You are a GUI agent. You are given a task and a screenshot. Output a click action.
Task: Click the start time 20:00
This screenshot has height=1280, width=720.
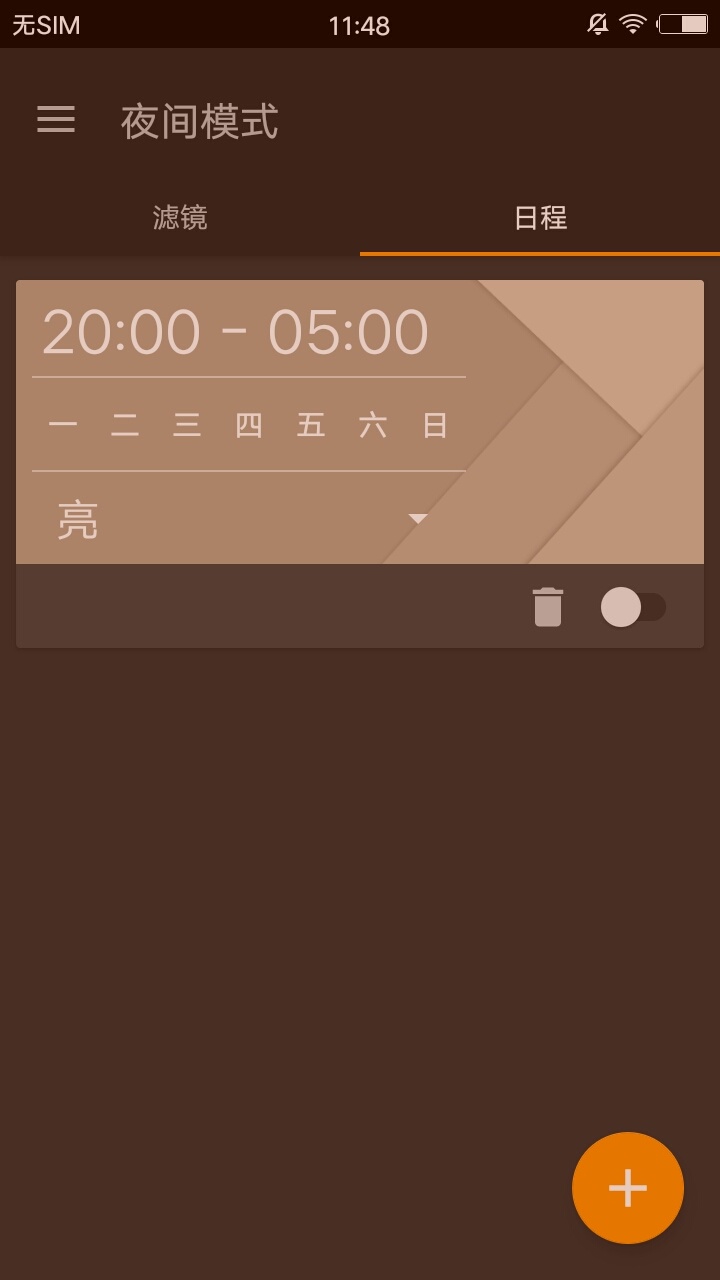point(118,330)
